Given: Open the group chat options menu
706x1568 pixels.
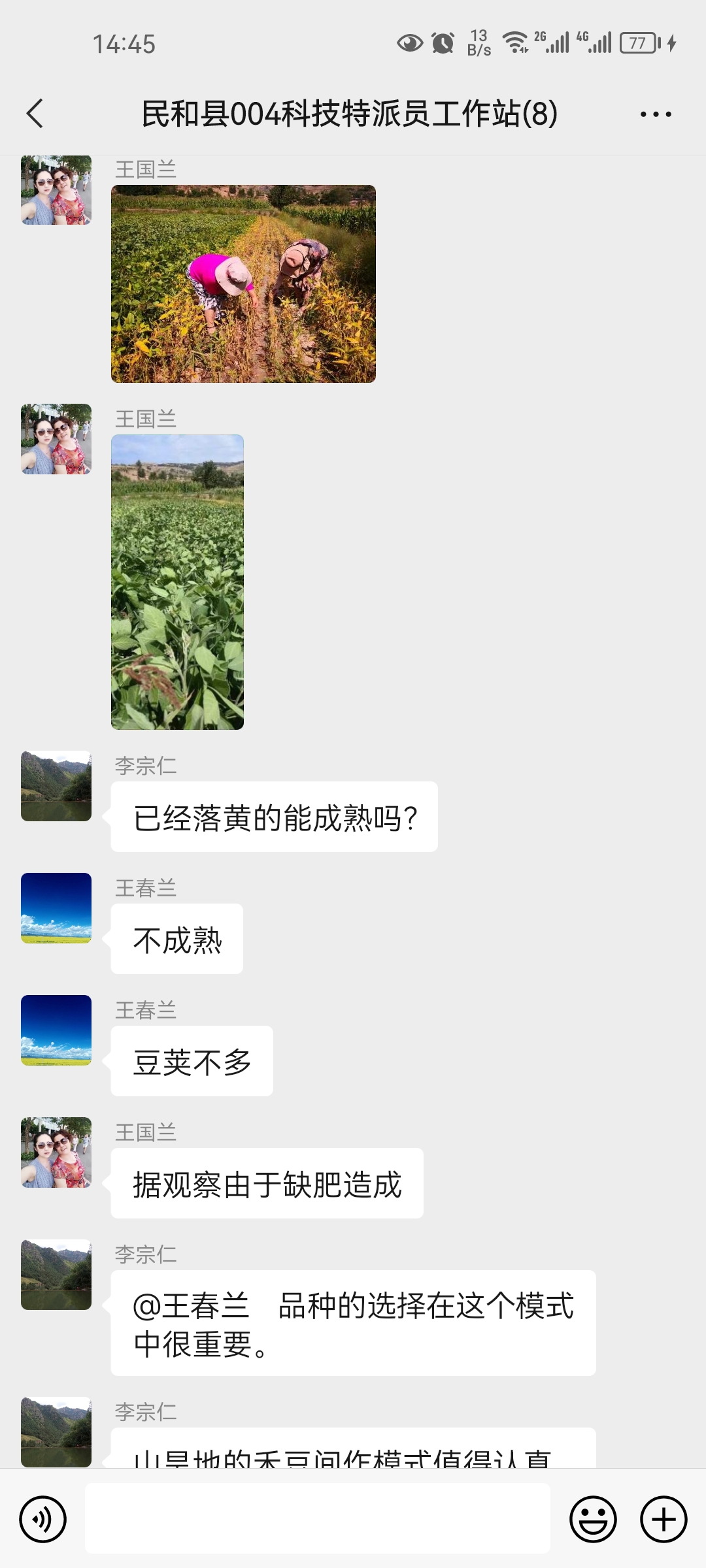Looking at the screenshot, I should coord(656,114).
